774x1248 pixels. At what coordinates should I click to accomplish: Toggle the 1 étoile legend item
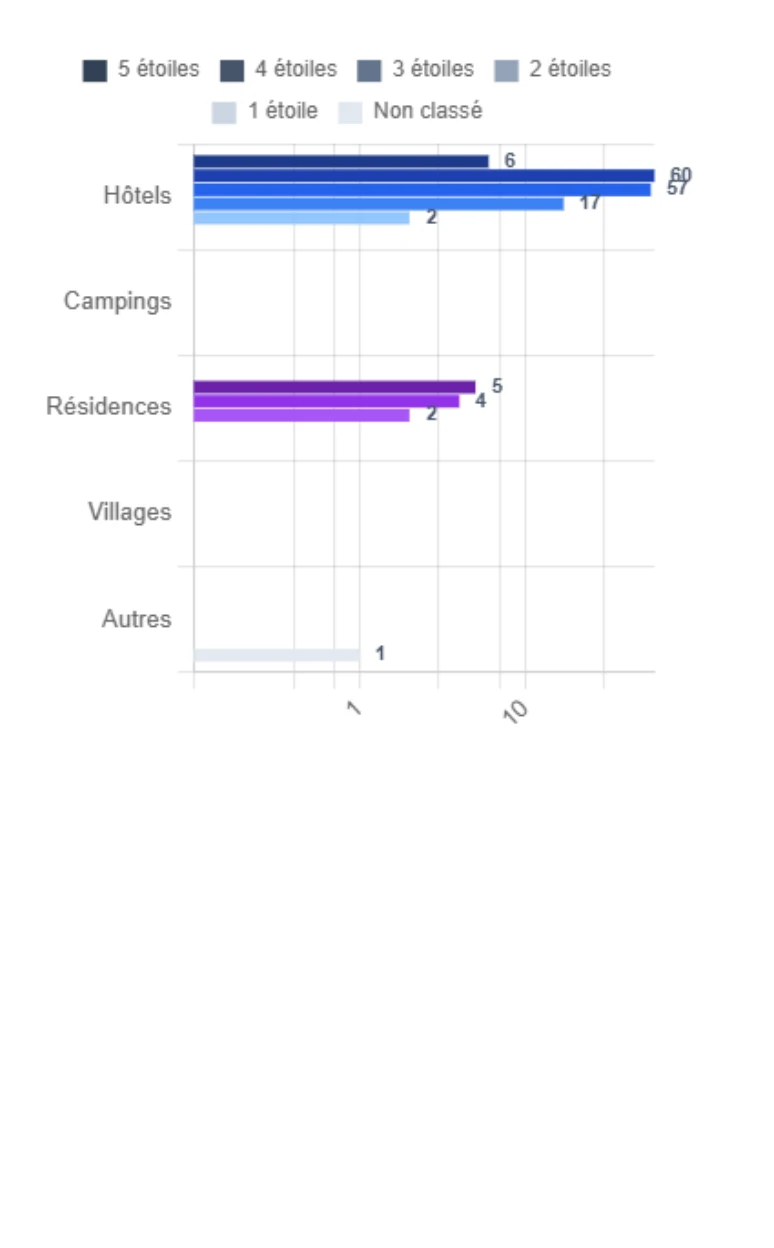point(265,111)
